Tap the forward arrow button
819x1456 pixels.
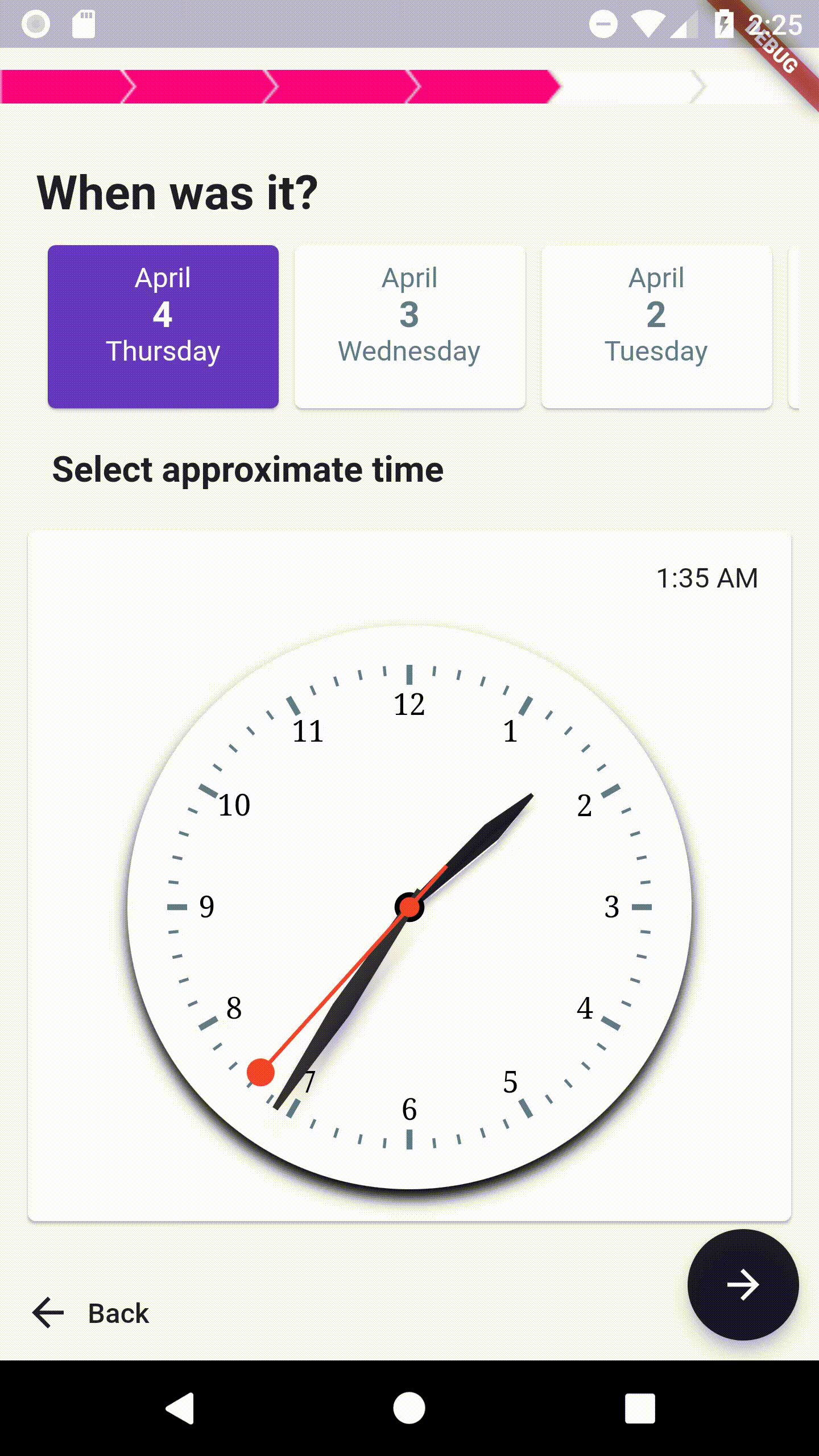tap(743, 1285)
